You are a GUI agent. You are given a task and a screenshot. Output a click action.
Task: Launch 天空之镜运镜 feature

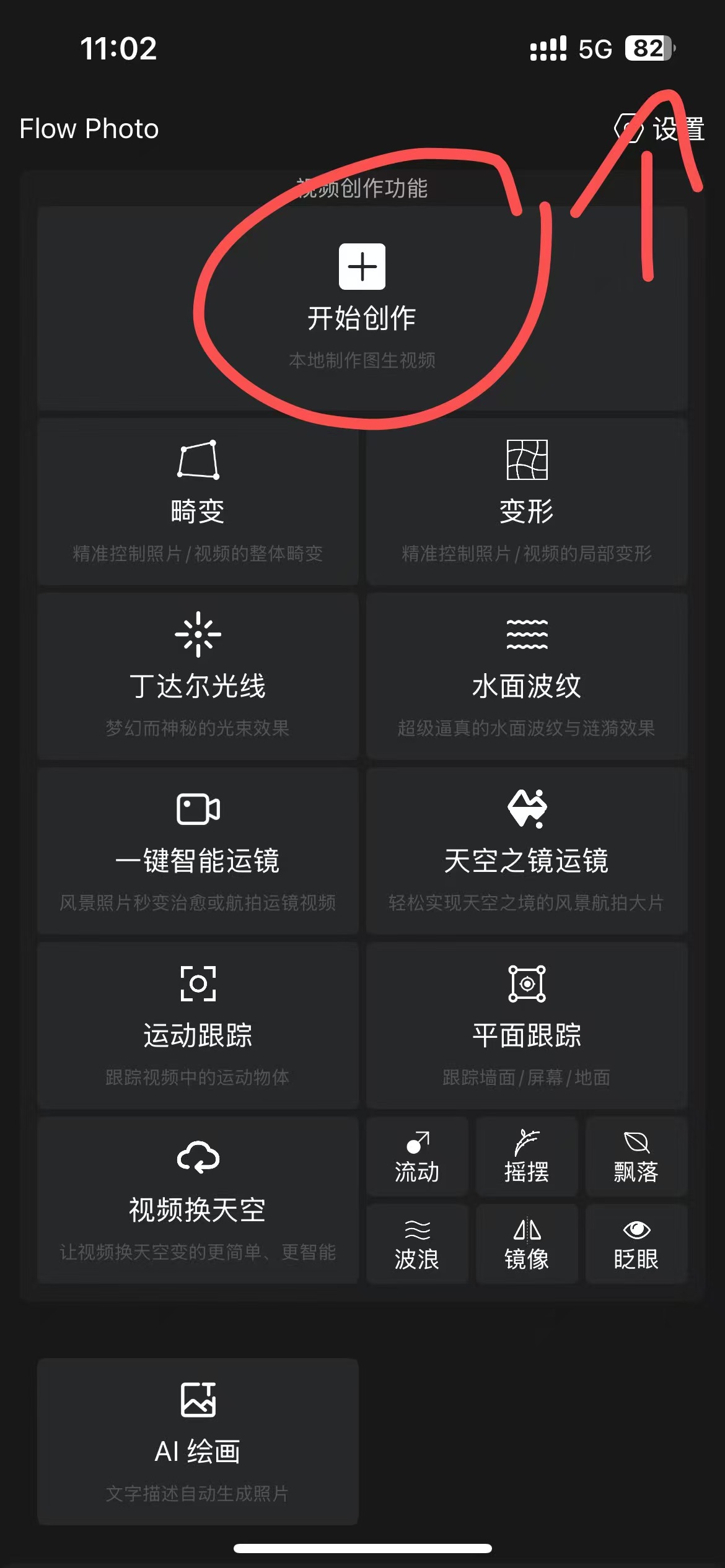click(527, 851)
